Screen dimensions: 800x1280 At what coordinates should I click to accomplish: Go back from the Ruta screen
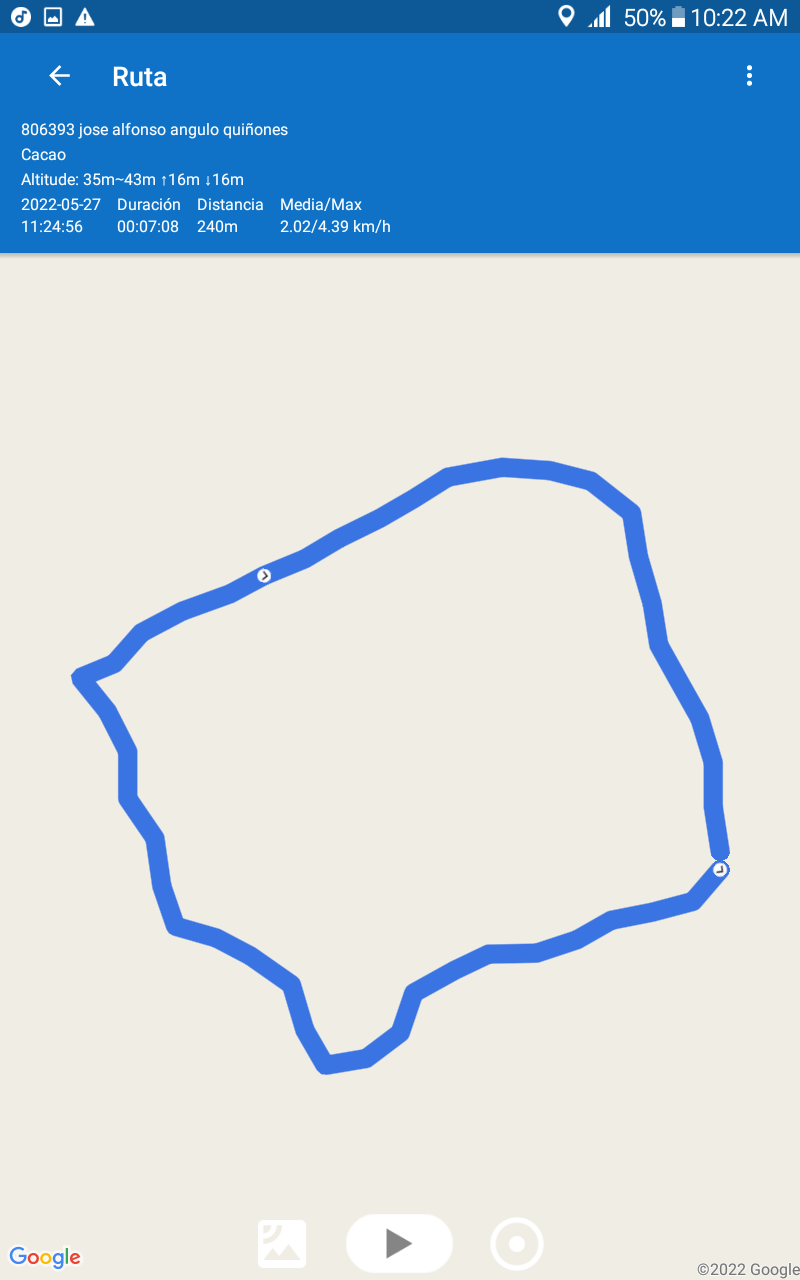60,76
